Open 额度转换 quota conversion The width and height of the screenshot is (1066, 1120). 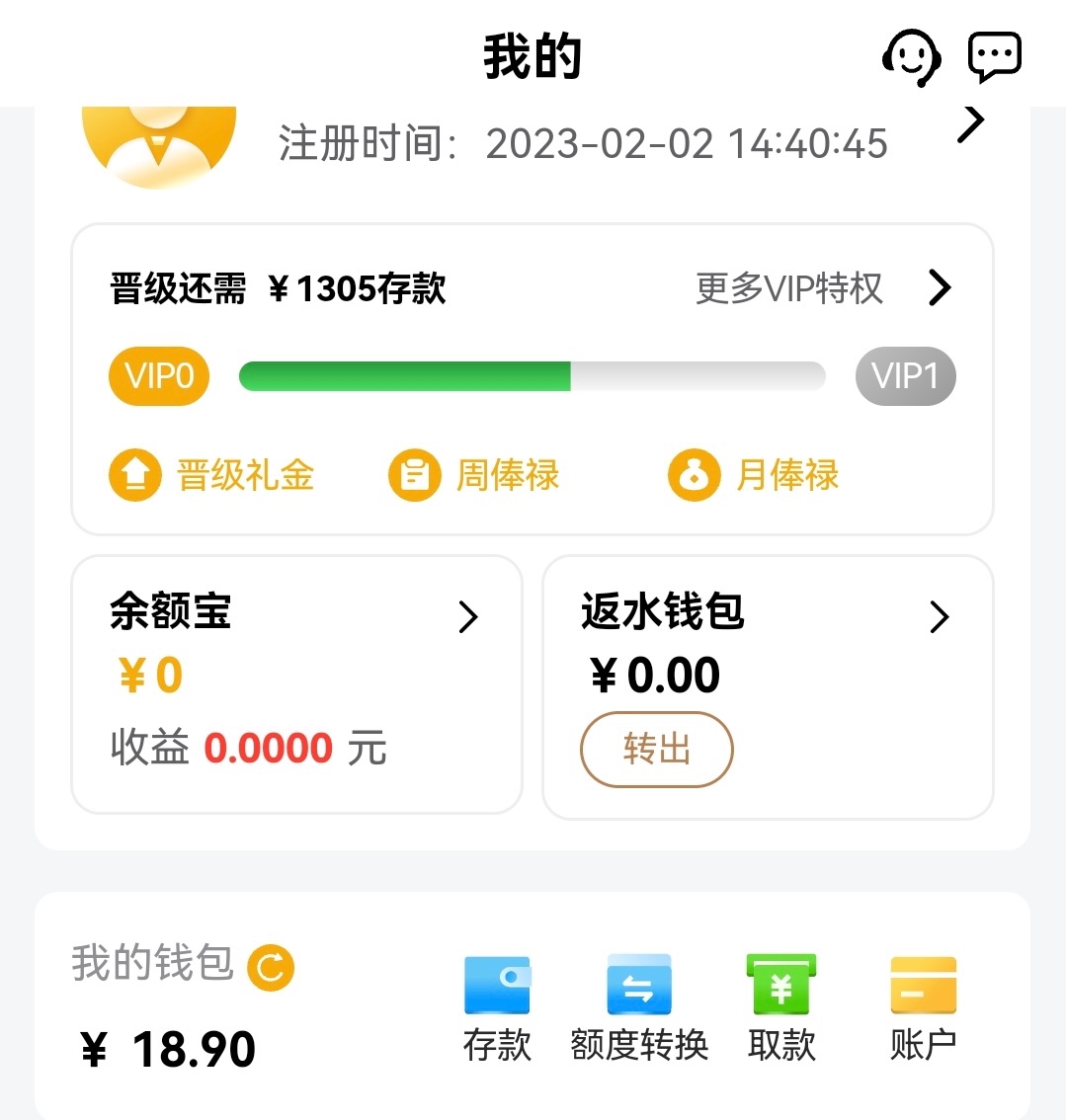[x=639, y=1007]
